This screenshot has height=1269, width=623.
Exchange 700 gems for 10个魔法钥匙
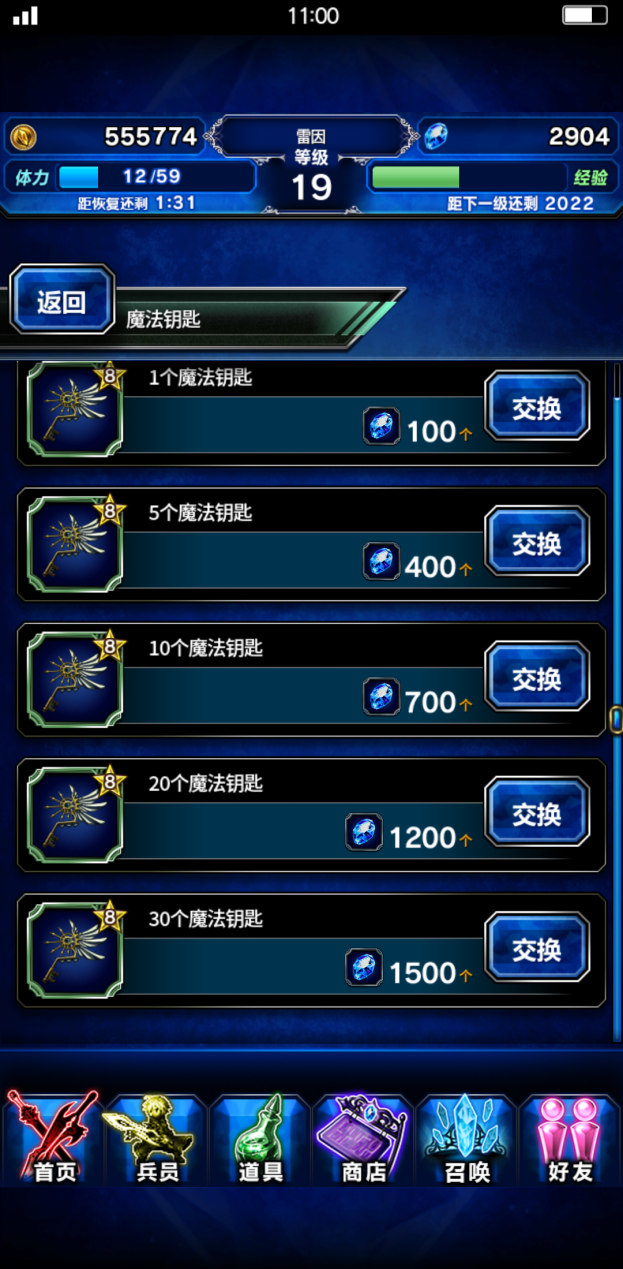[537, 678]
